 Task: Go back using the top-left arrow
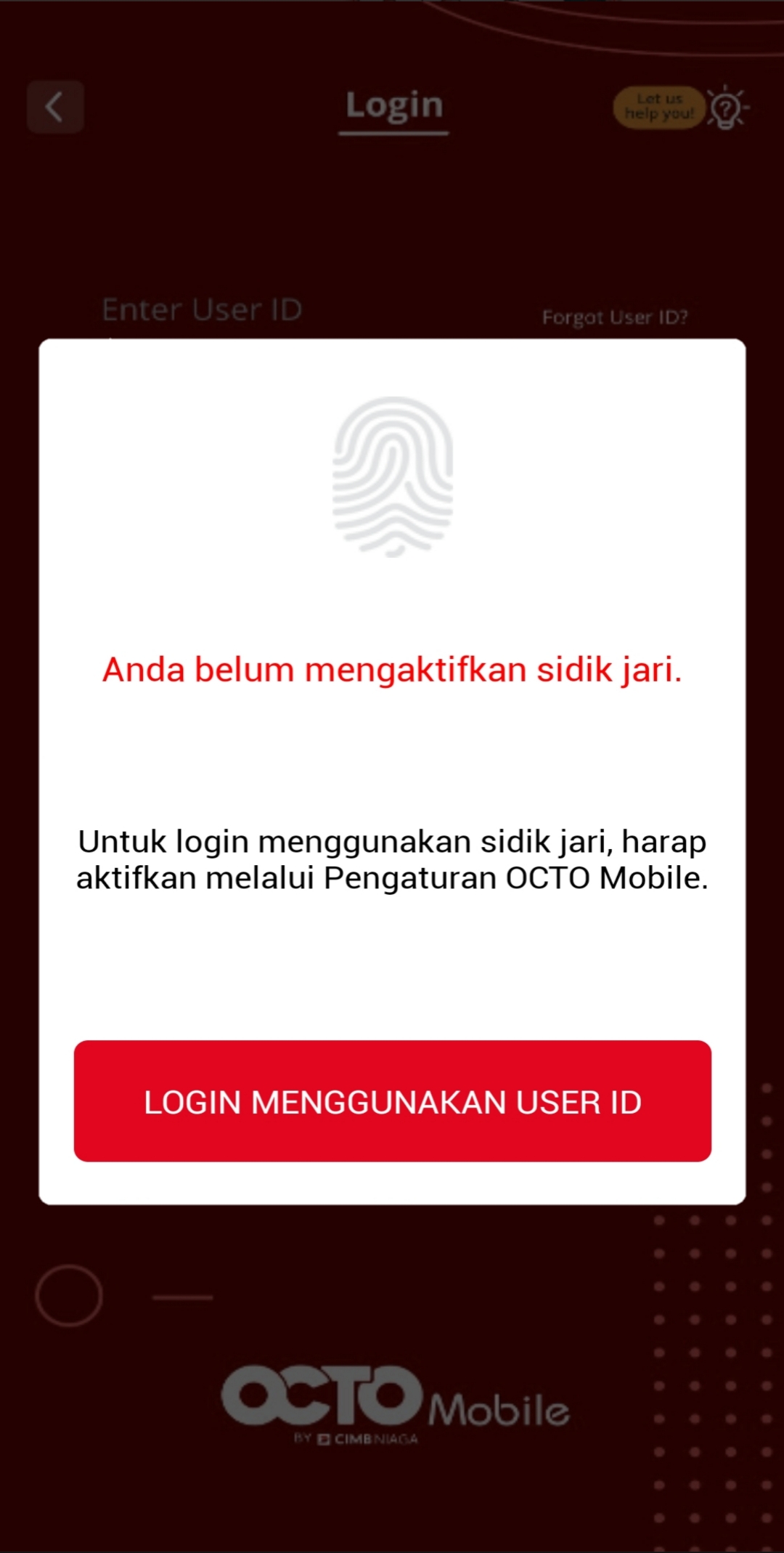(55, 108)
